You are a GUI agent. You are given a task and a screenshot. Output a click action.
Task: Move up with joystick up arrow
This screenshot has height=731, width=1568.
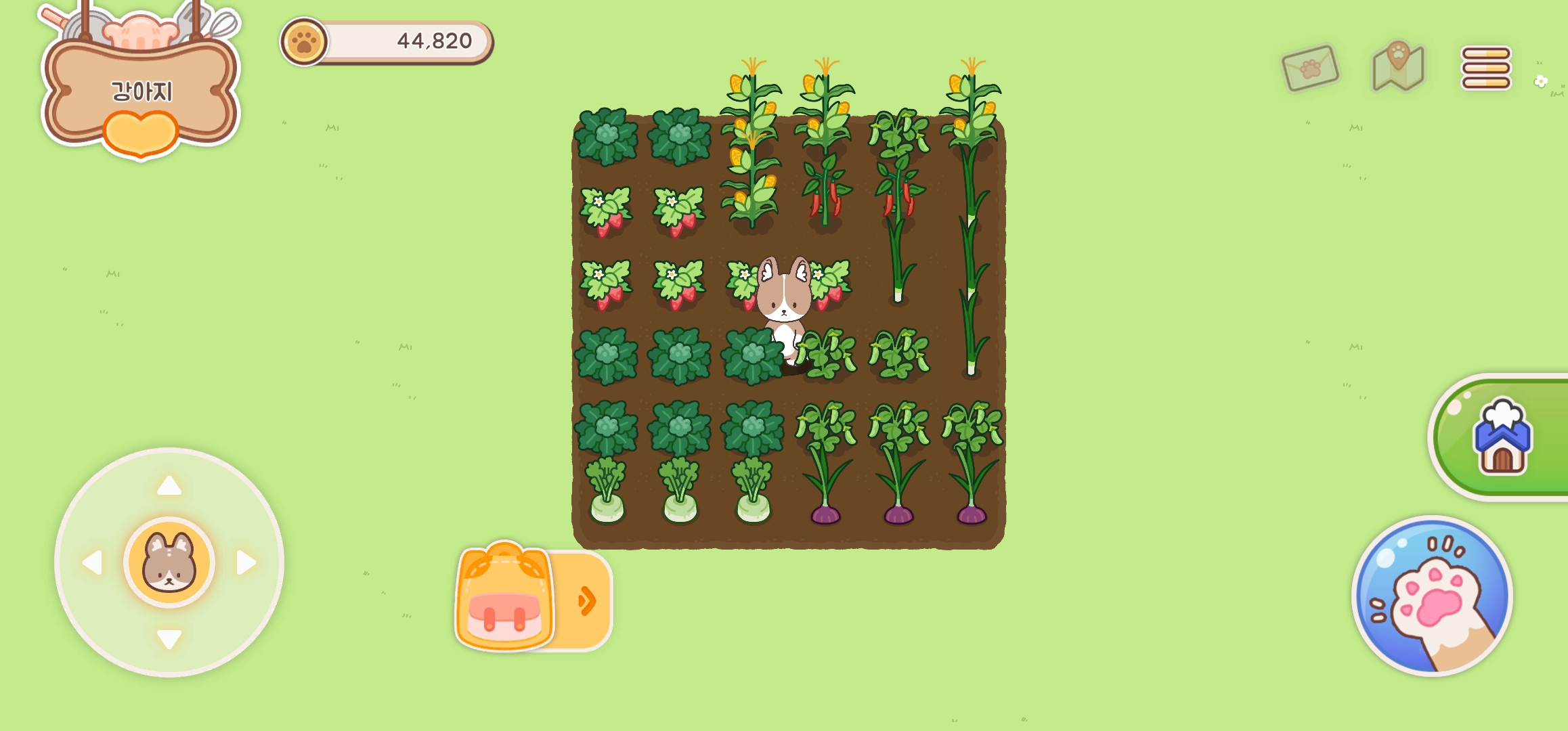point(169,485)
